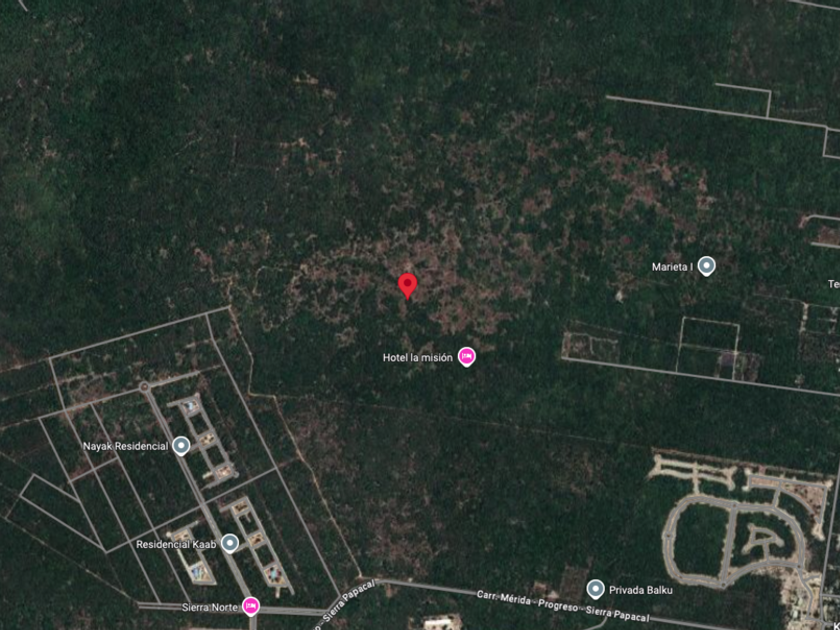Viewport: 840px width, 630px height.
Task: Select the Marieta I place pin
Action: pyautogui.click(x=707, y=266)
